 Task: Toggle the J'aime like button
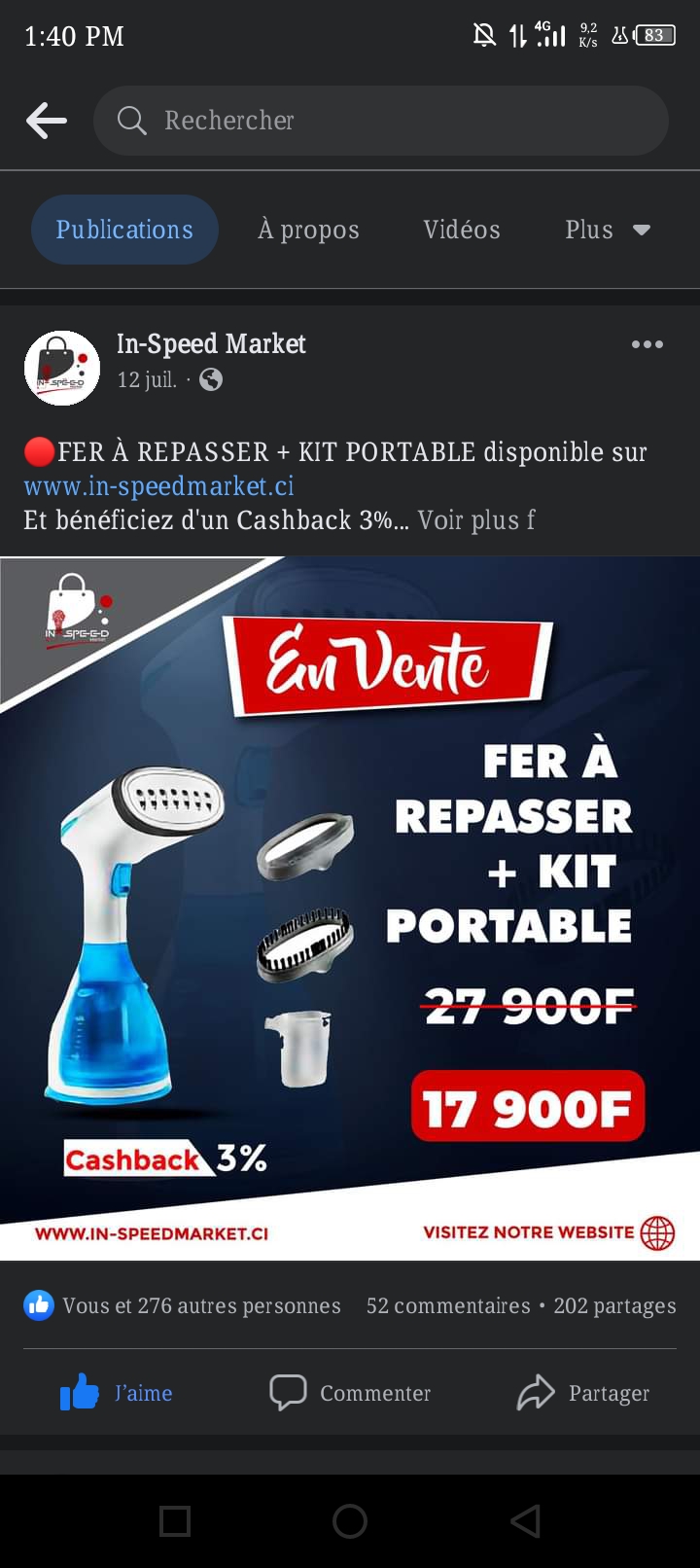tap(117, 1393)
